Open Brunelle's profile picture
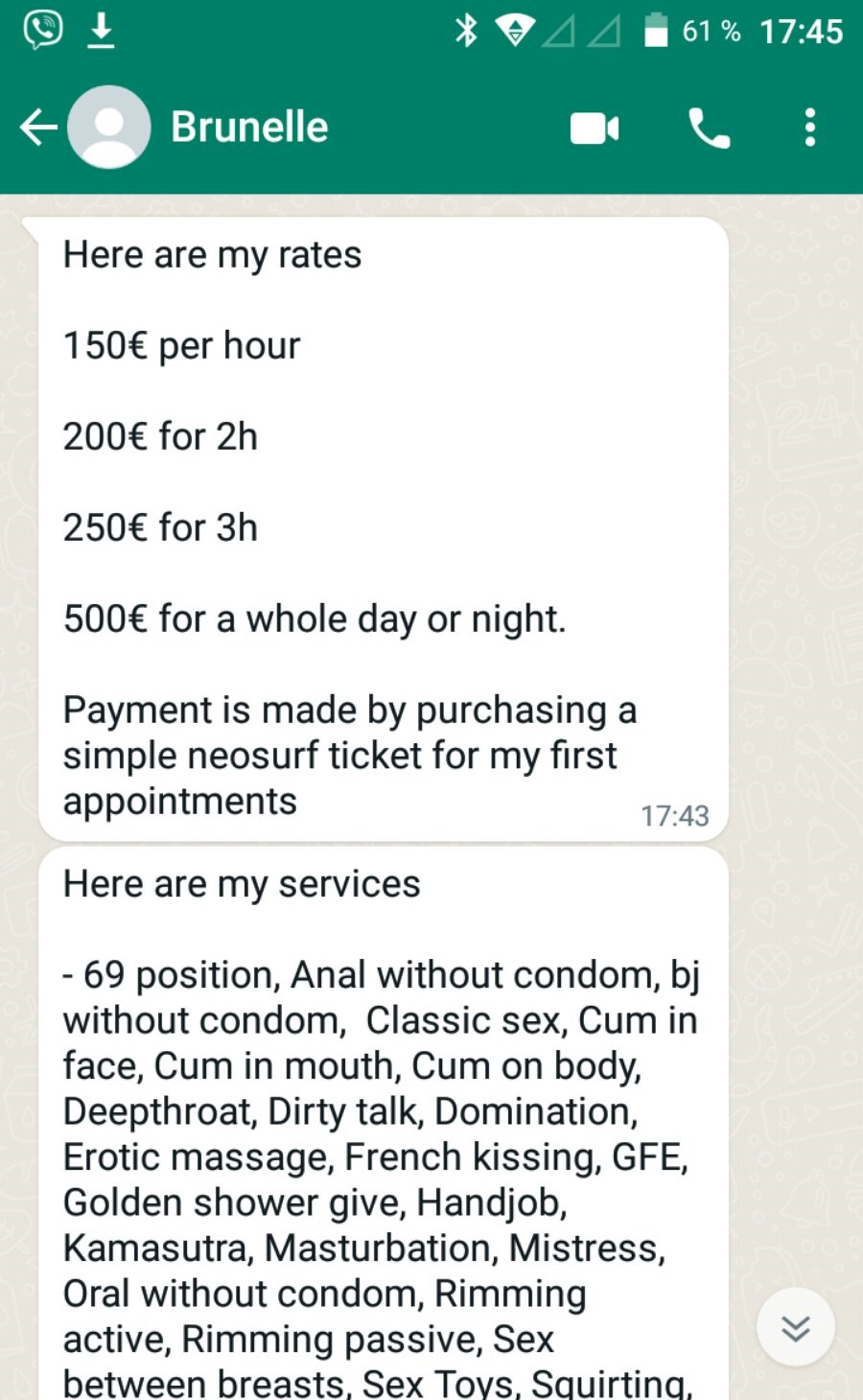 tap(109, 127)
